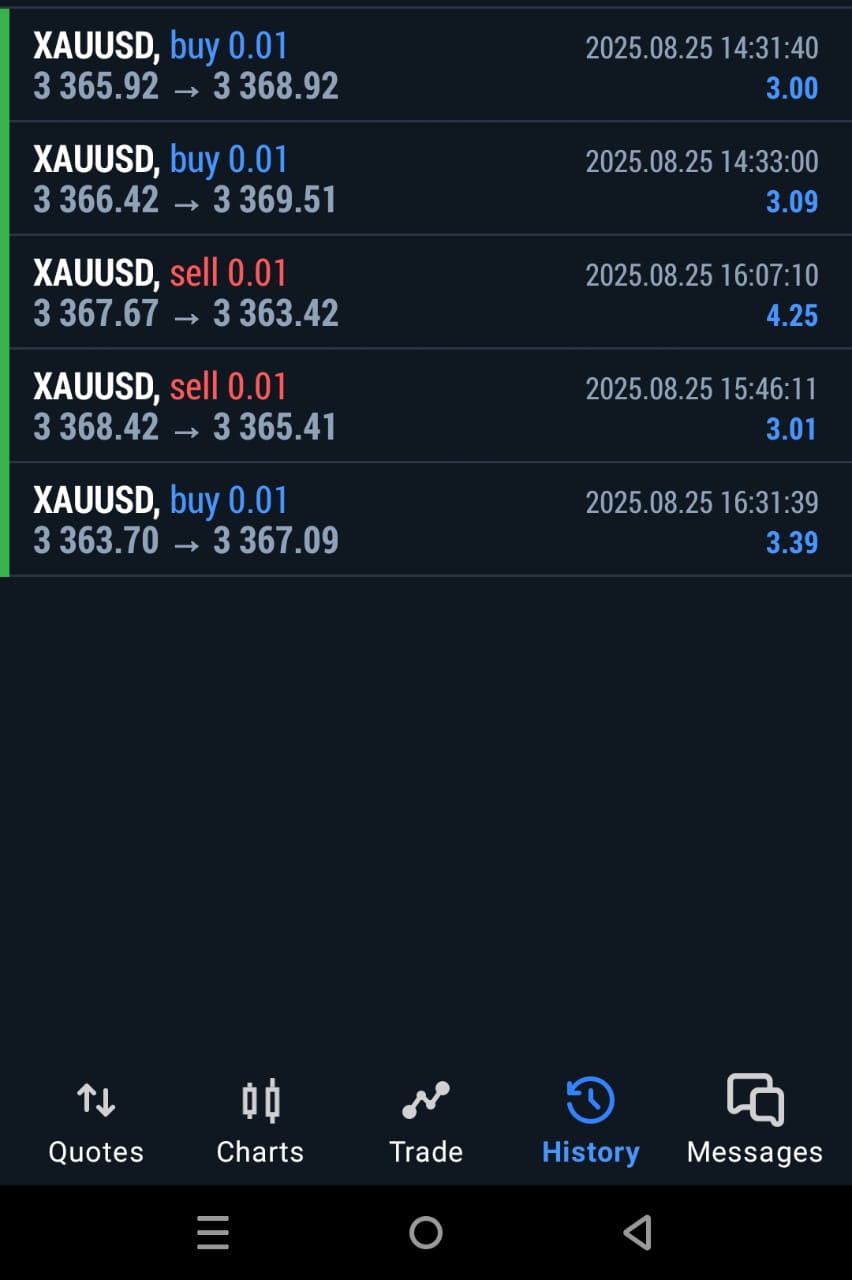View the XAUUSD sell trade with 3.01 profit

(x=426, y=406)
